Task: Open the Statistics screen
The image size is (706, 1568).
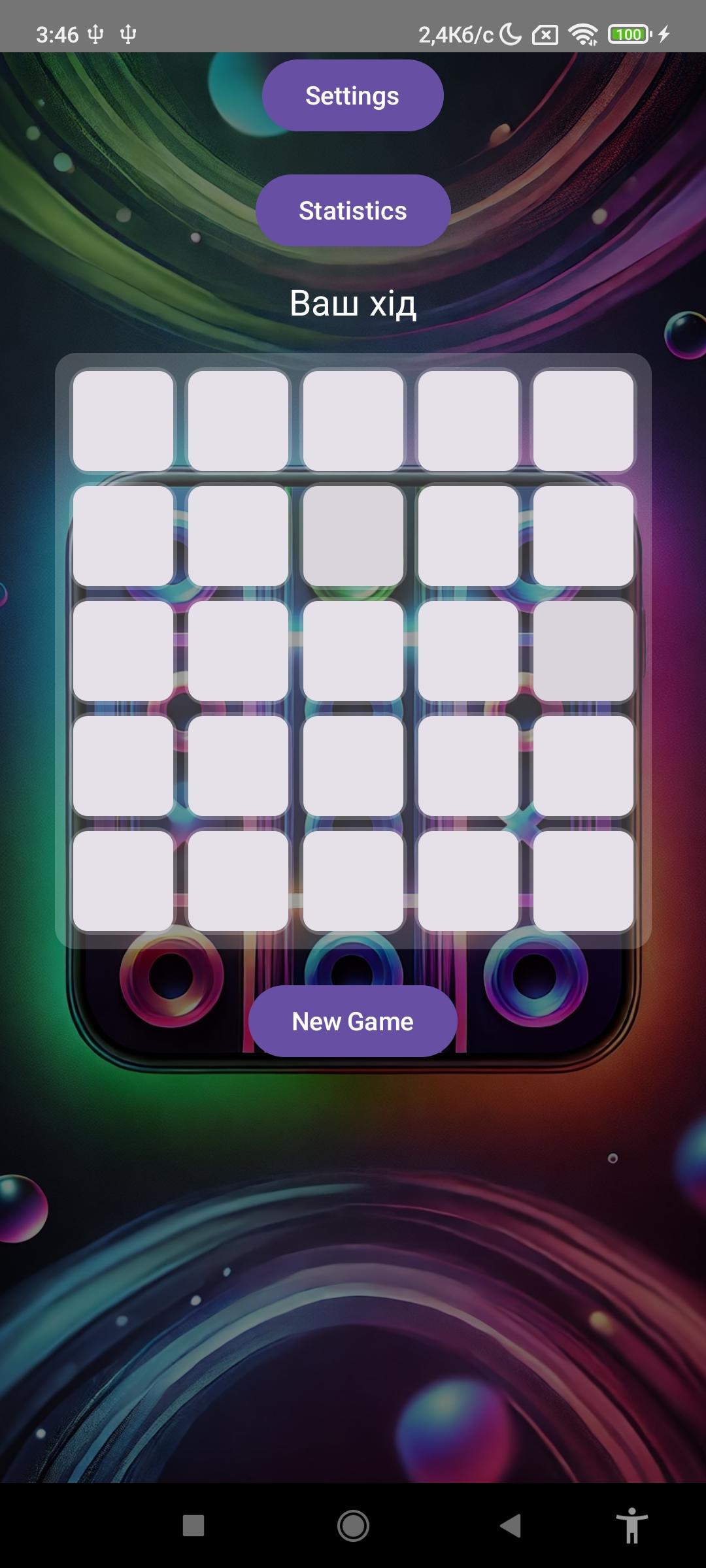Action: pos(352,210)
